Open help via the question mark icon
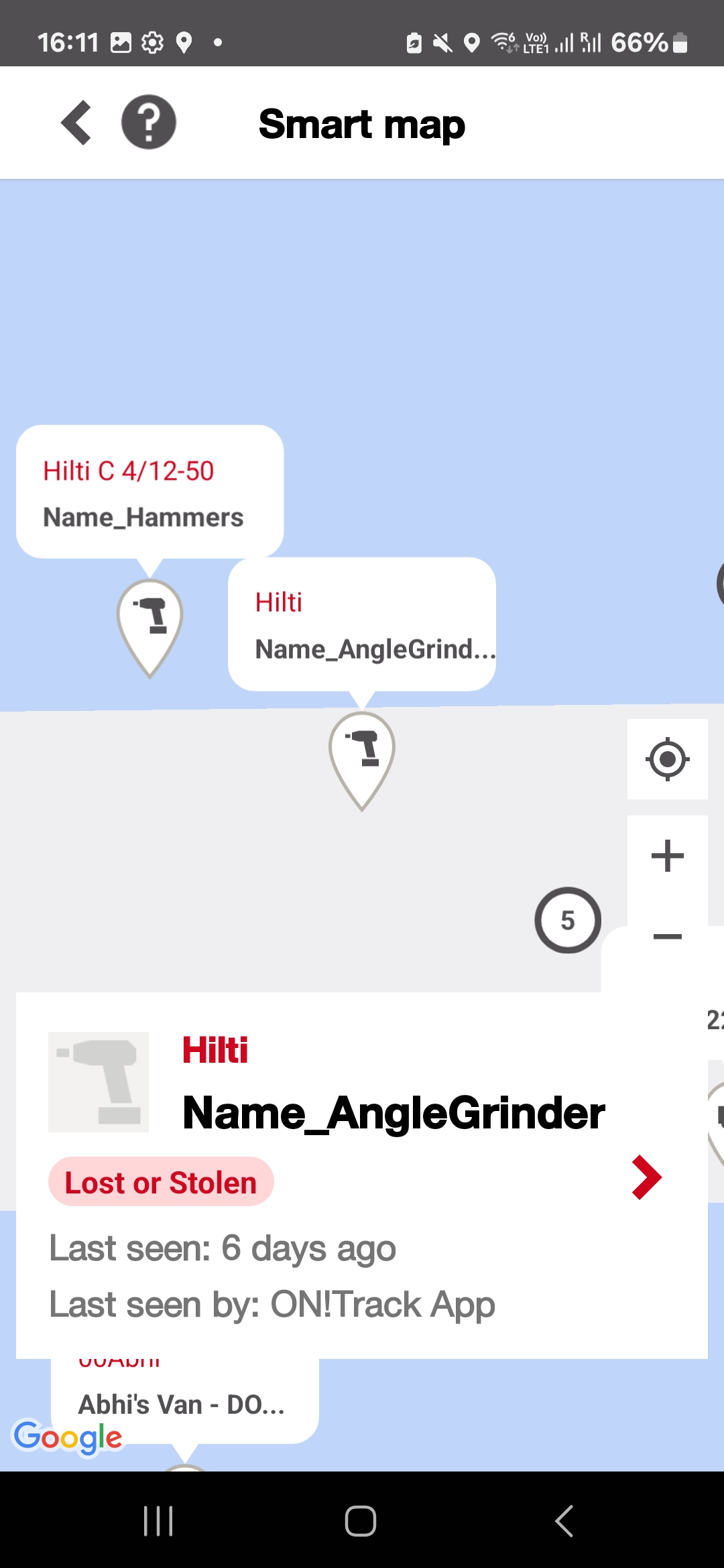This screenshot has width=724, height=1568. (147, 122)
